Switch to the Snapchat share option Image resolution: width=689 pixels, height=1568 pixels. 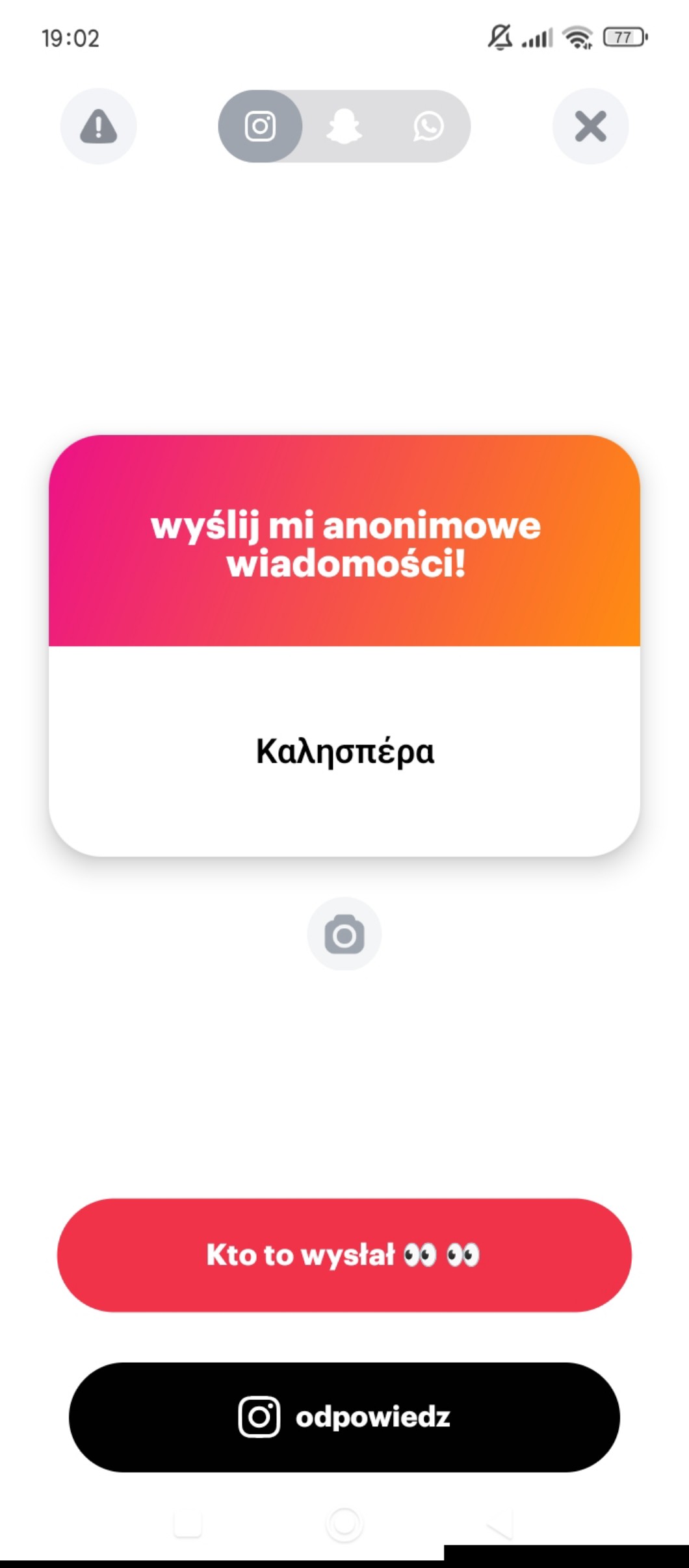point(344,126)
